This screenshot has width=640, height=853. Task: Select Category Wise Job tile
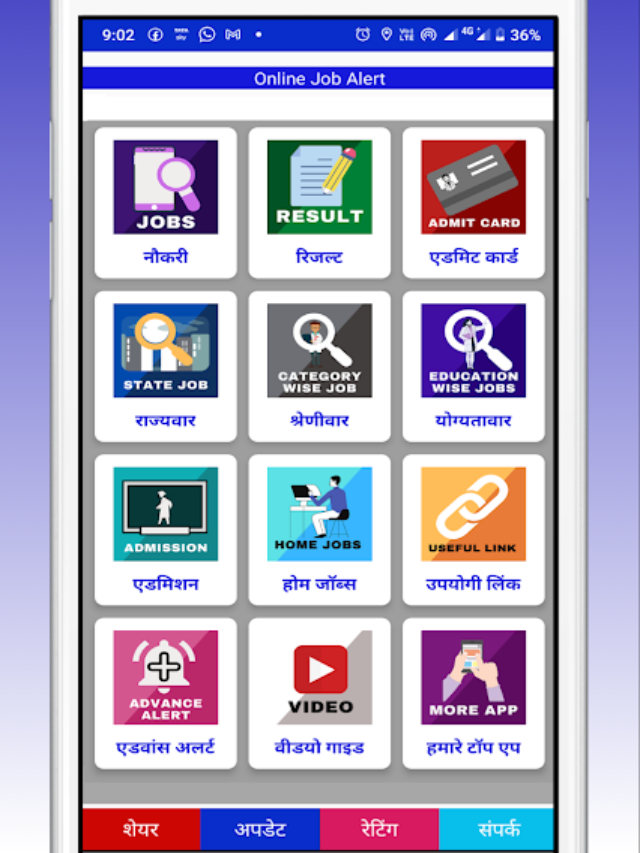[x=319, y=366]
